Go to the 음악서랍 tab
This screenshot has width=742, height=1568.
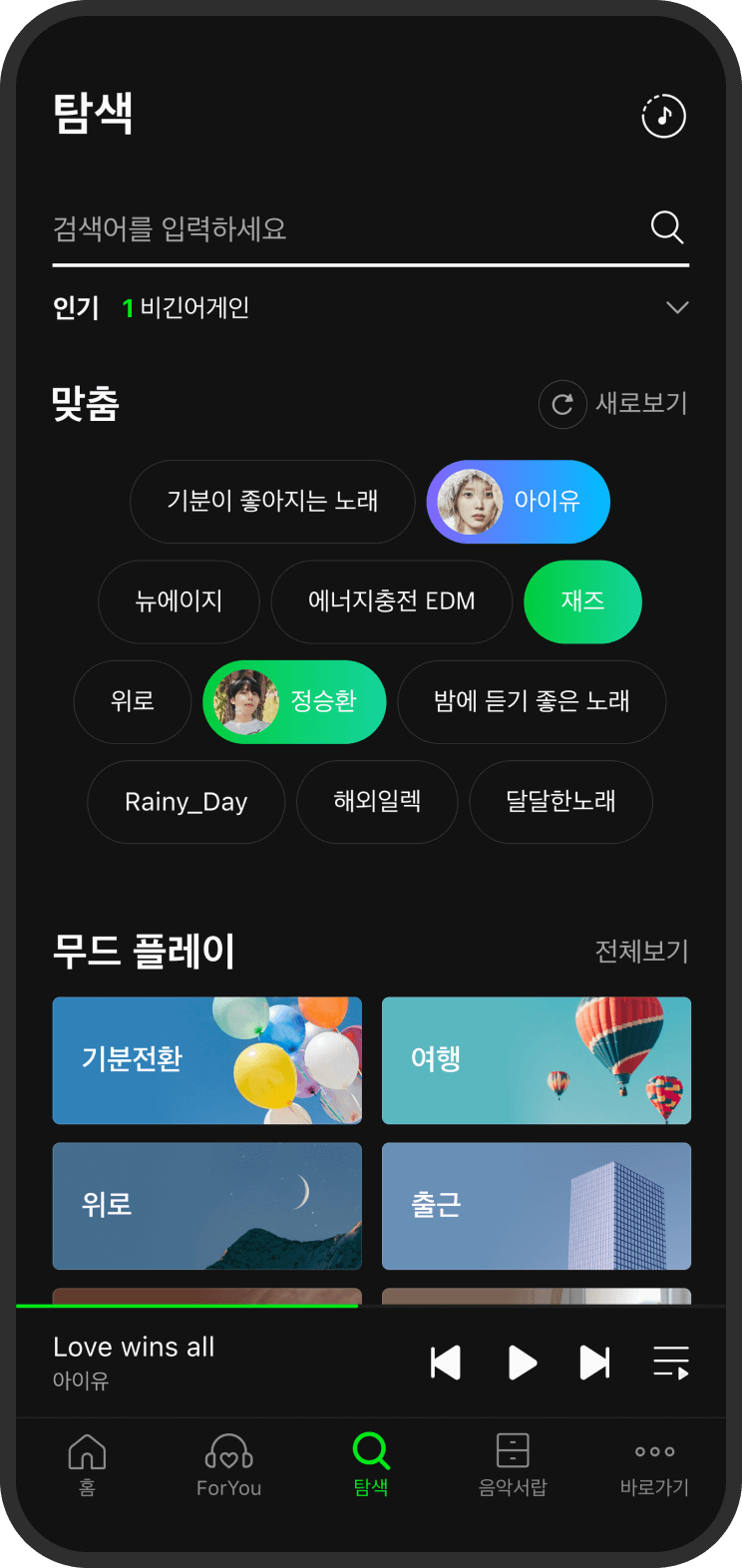tap(513, 1464)
